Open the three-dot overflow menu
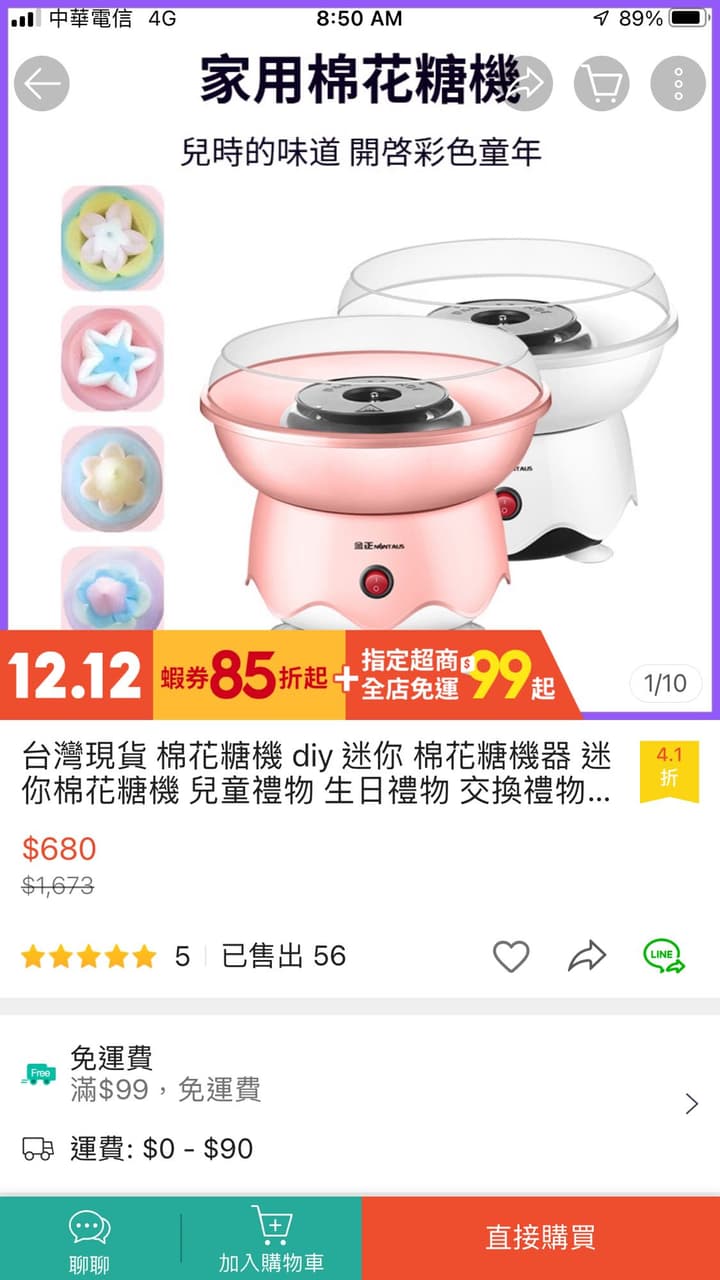 coord(678,84)
